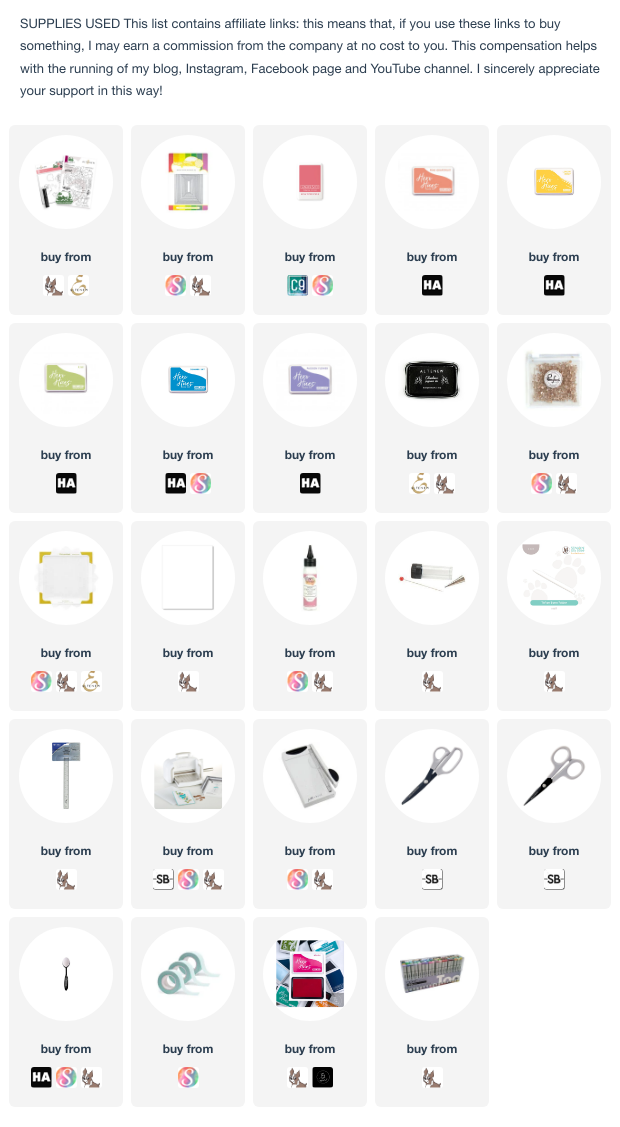View the white cardstock sheet product
620x1127 pixels.
[x=188, y=577]
